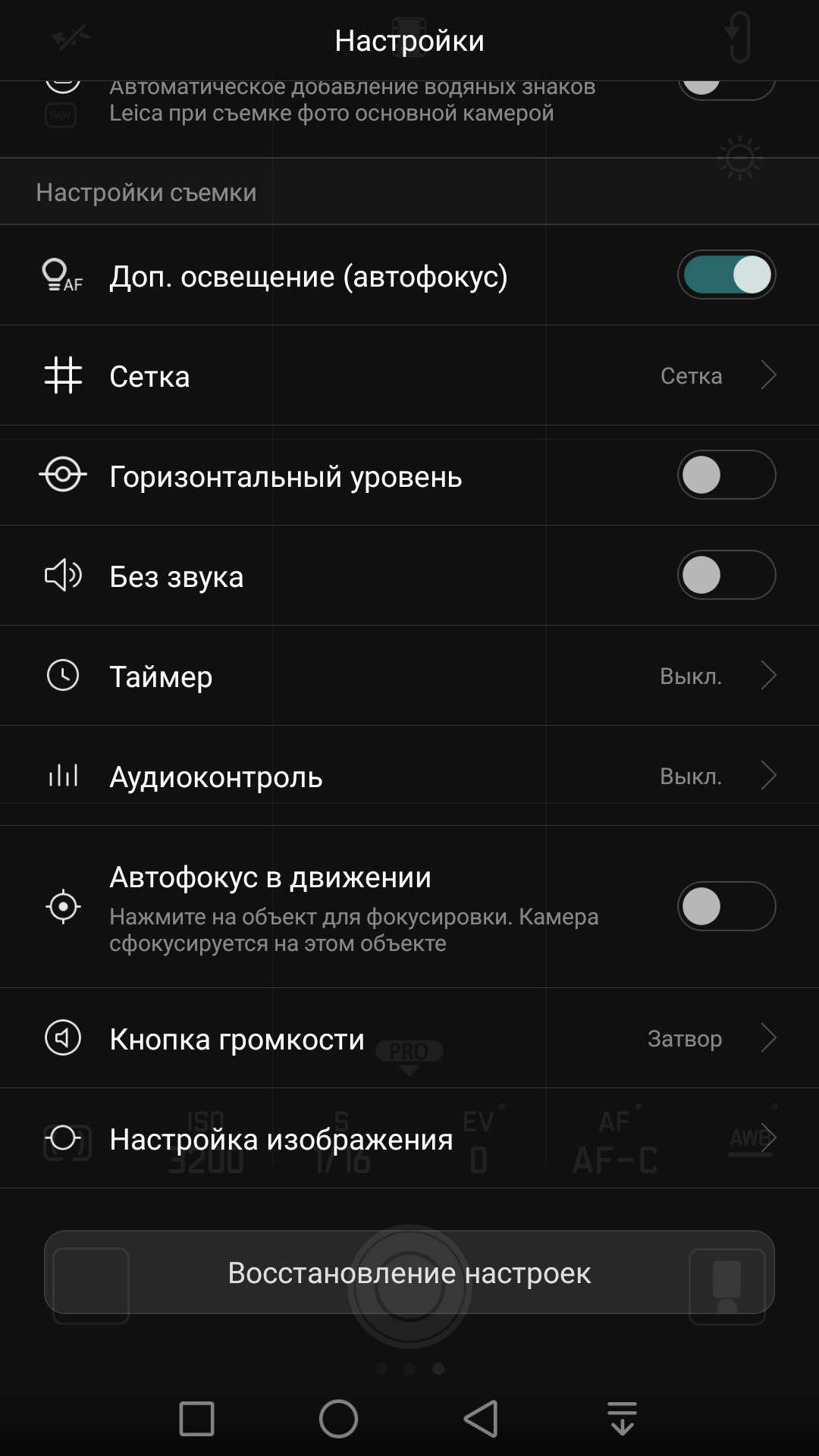The image size is (819, 1456).
Task: Hide the navigation bar with the down arrow
Action: (x=623, y=1418)
